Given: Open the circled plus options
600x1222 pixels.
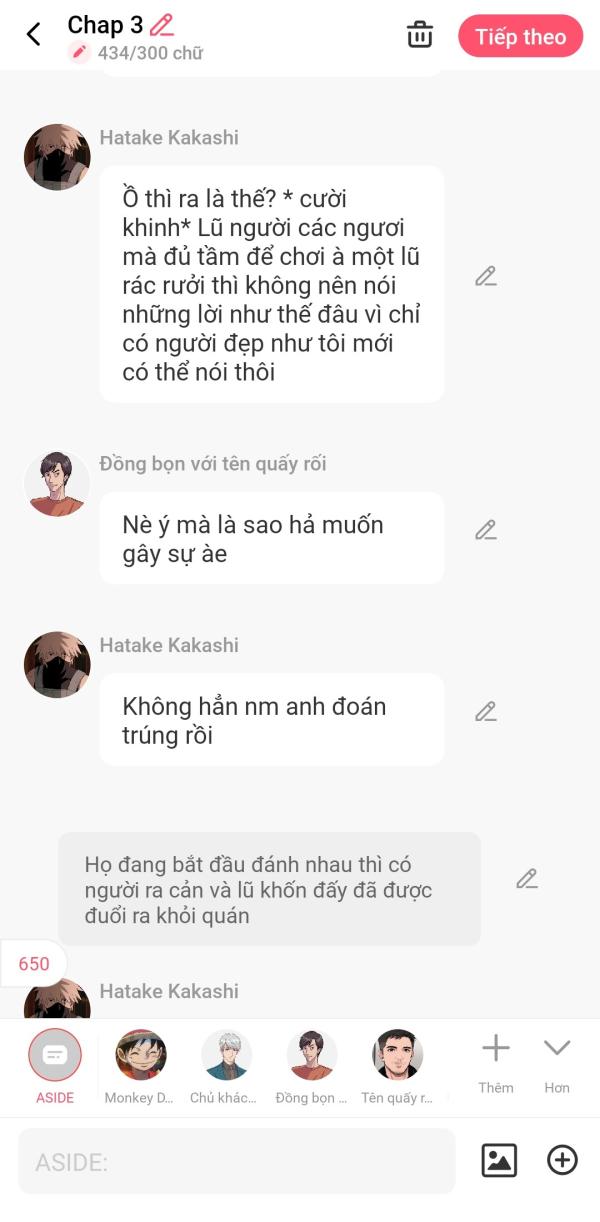Looking at the screenshot, I should coord(563,1160).
